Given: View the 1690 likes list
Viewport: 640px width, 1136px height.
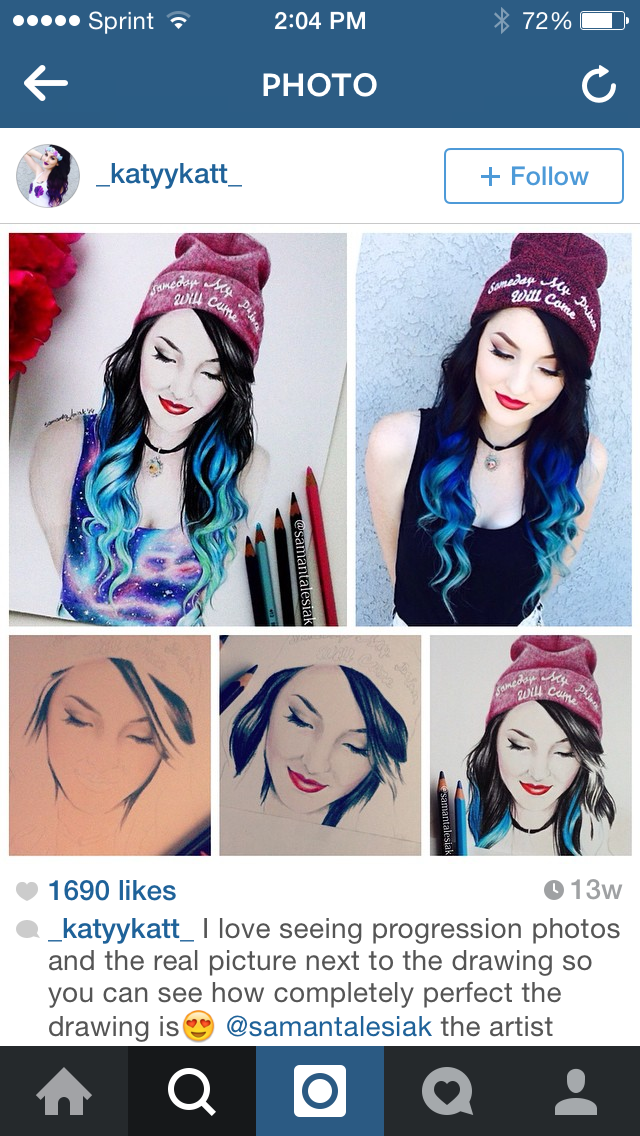Looking at the screenshot, I should pyautogui.click(x=112, y=890).
